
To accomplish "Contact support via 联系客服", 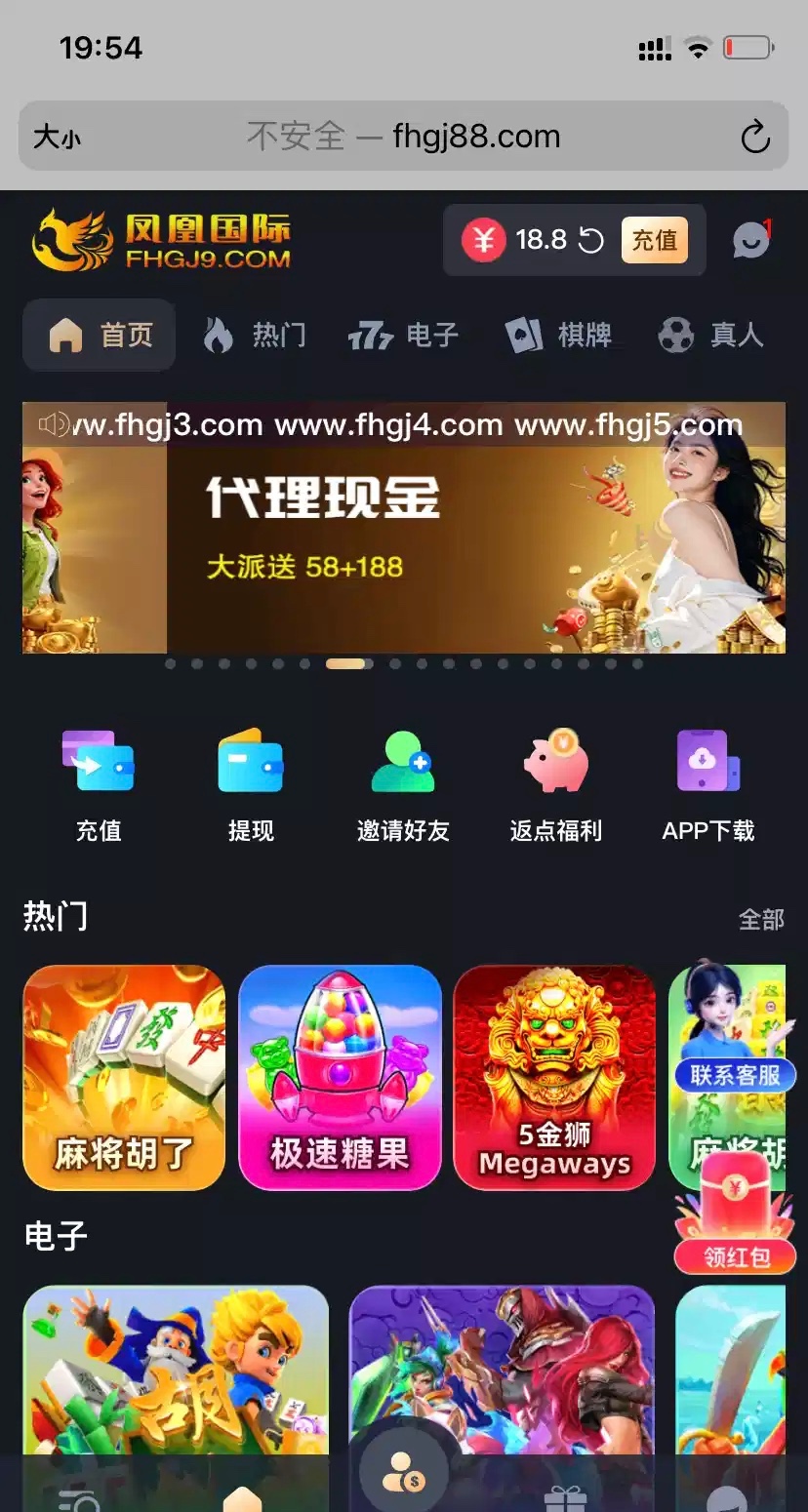I will pyautogui.click(x=735, y=1075).
